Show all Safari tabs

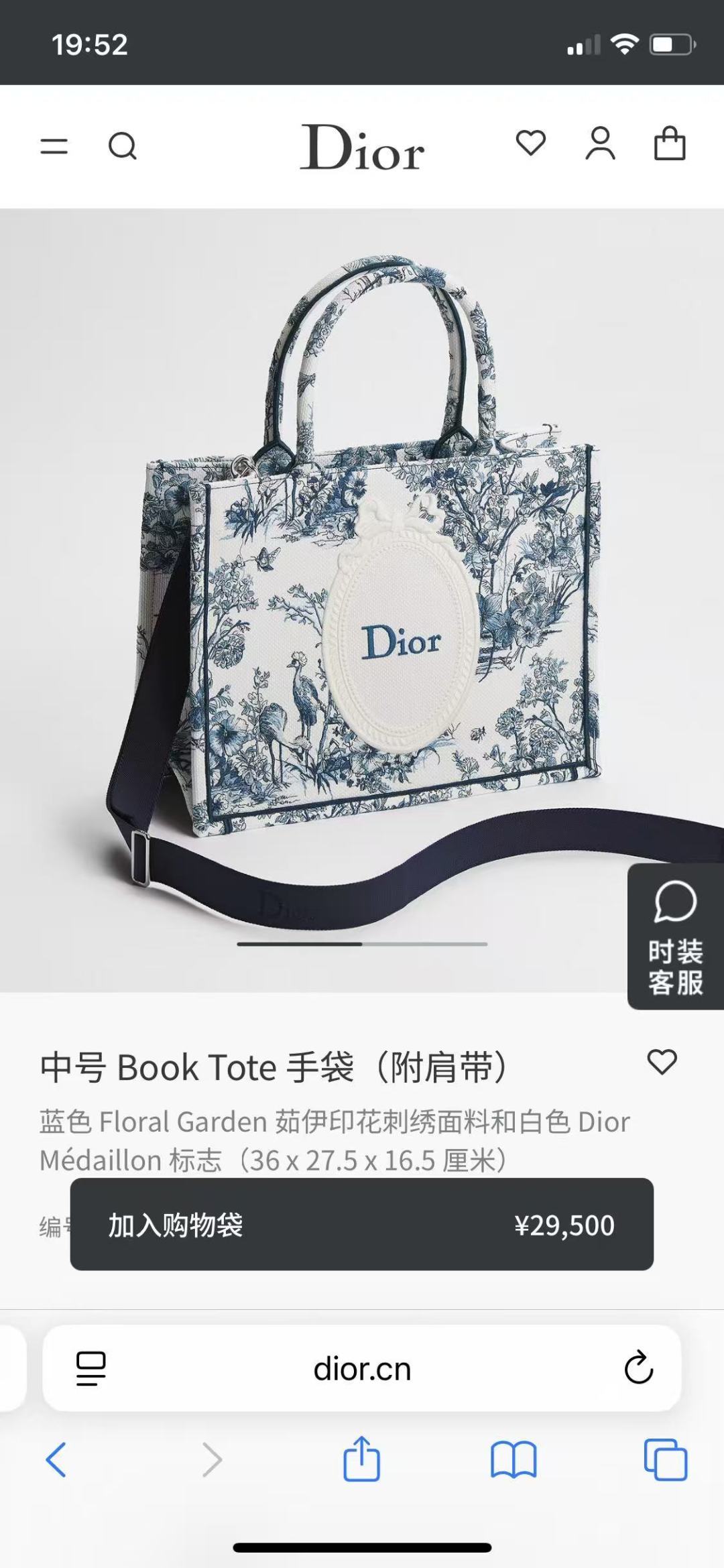(x=665, y=1459)
